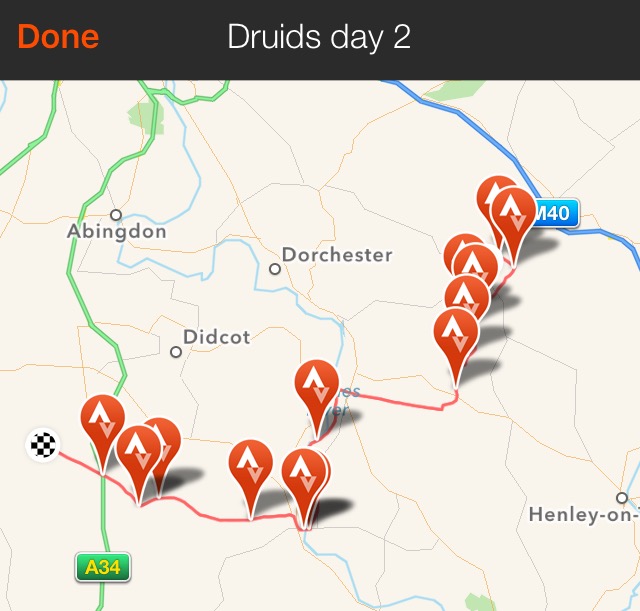The width and height of the screenshot is (640, 611).
Task: Select the pin at the route's eastern corner
Action: coord(455,337)
